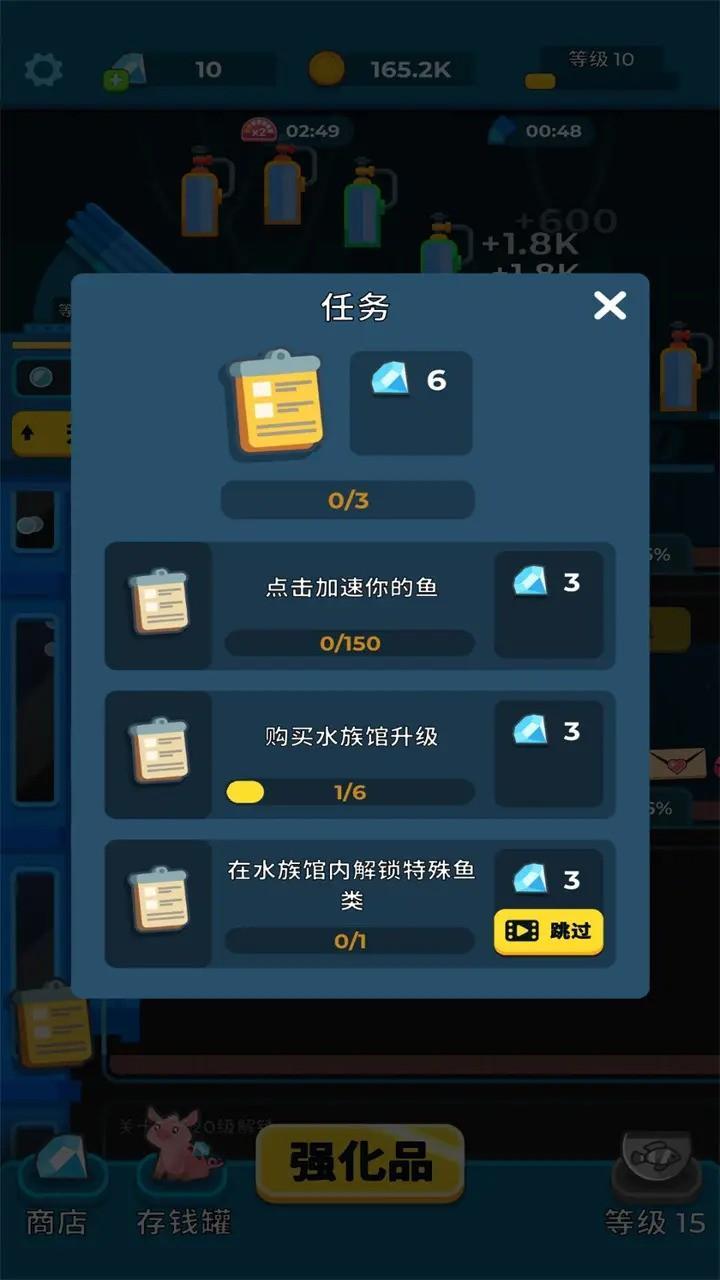Open the 购买水族馆升级 task row
720x1280 pixels.
coord(350,756)
